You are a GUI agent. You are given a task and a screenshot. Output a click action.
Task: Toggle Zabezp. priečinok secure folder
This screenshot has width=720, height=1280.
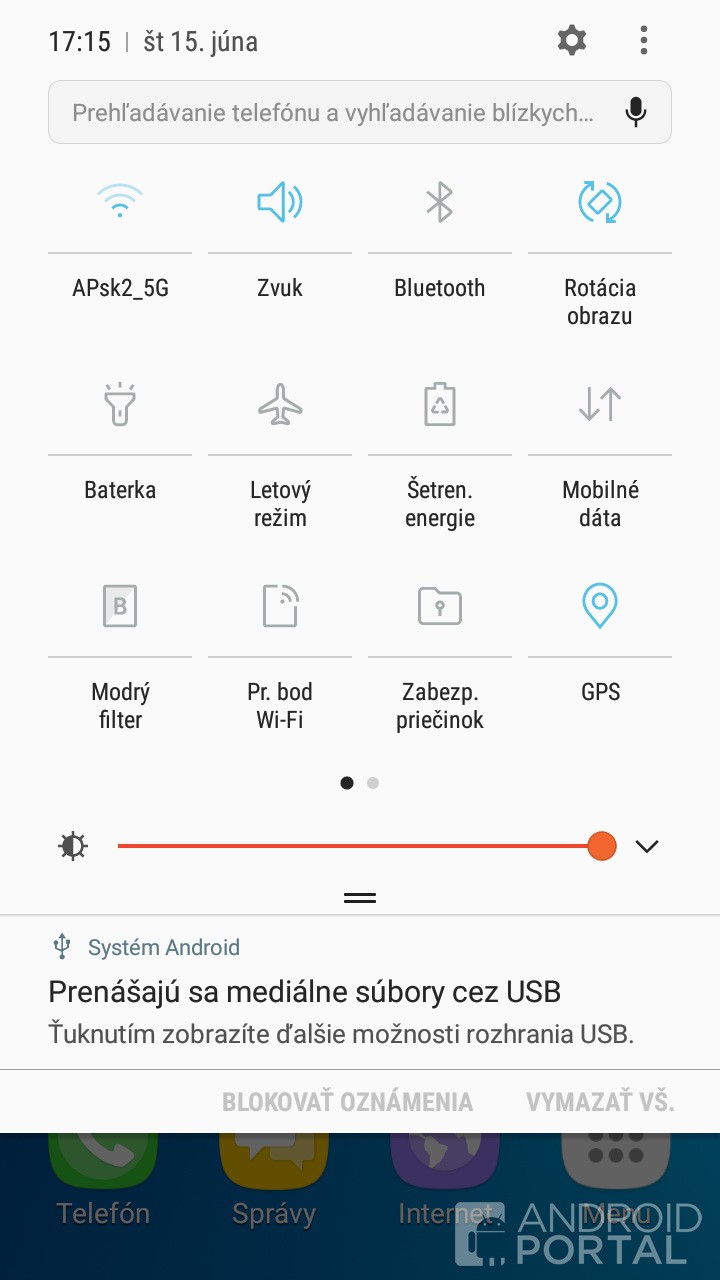click(x=440, y=606)
